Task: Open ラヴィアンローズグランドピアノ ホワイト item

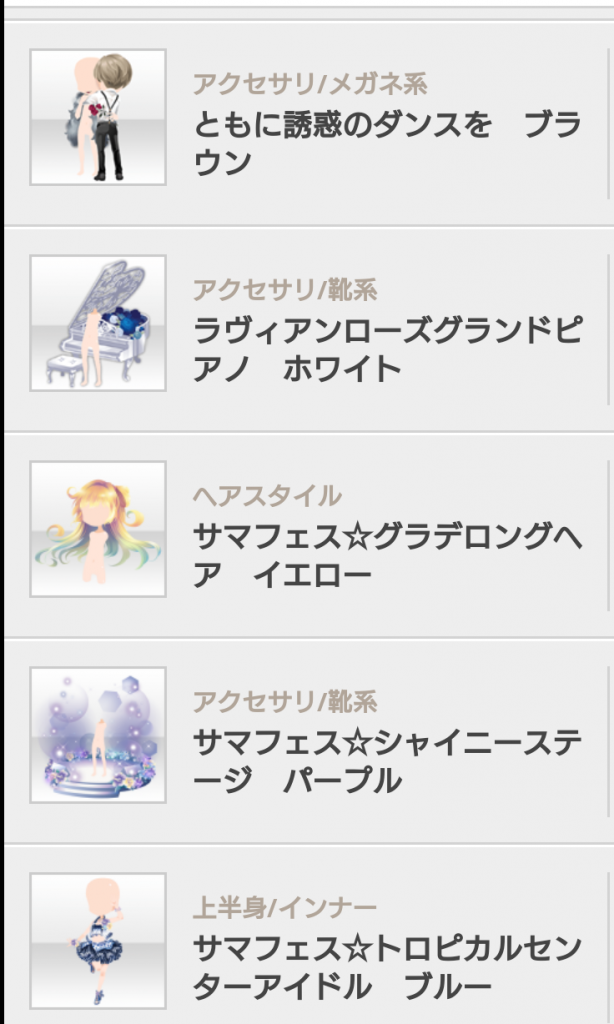Action: [385, 349]
